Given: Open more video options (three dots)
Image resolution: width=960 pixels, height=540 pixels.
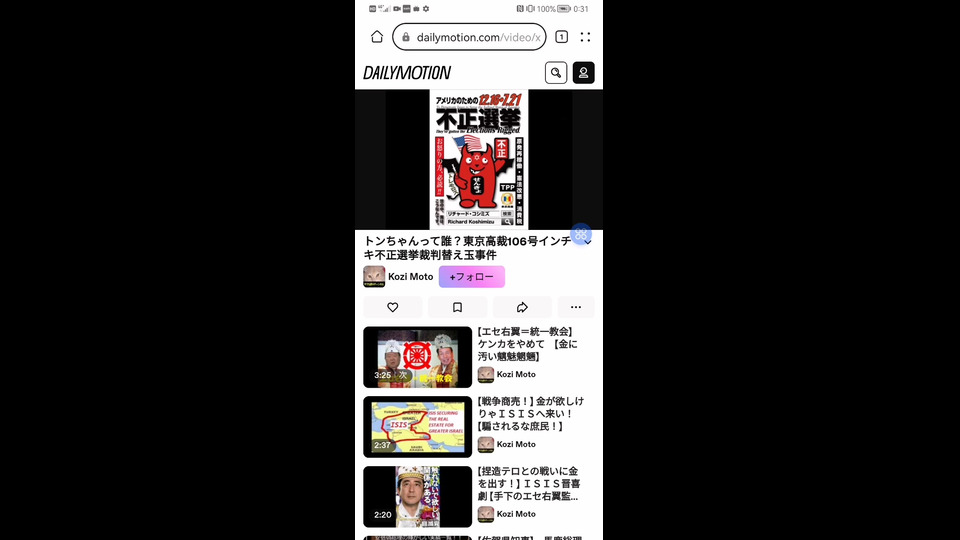Looking at the screenshot, I should (576, 307).
